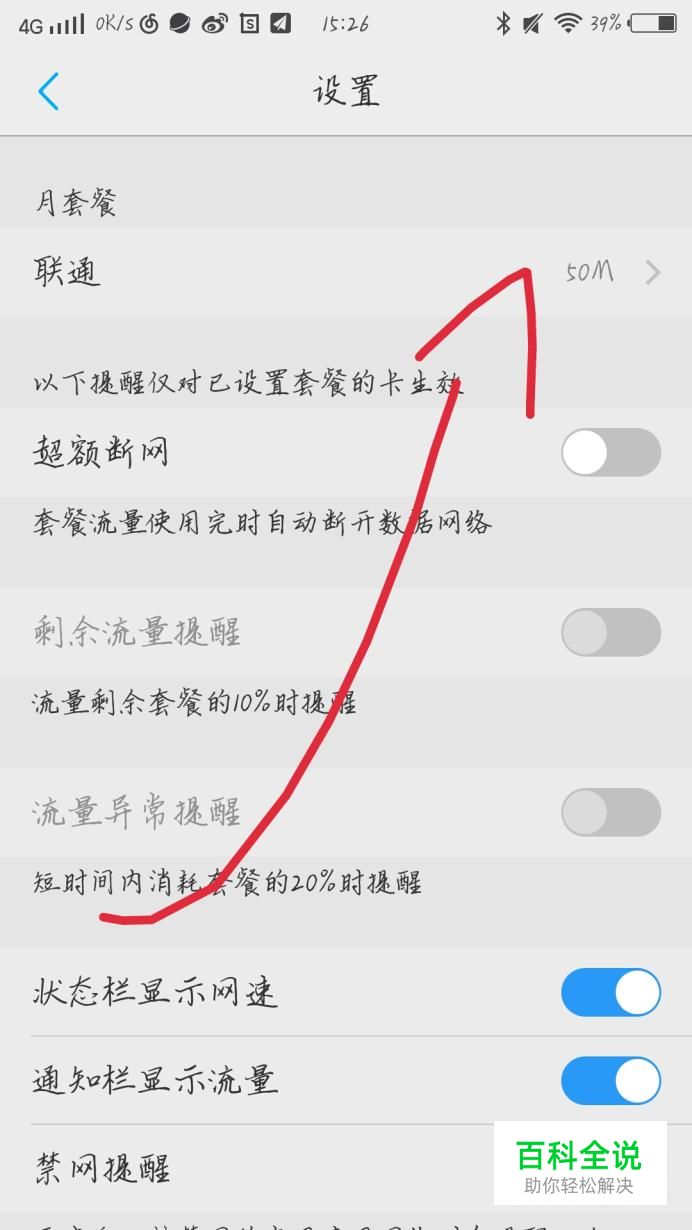
Task: Toggle the 剩余流量提醒 switch
Action: [610, 633]
